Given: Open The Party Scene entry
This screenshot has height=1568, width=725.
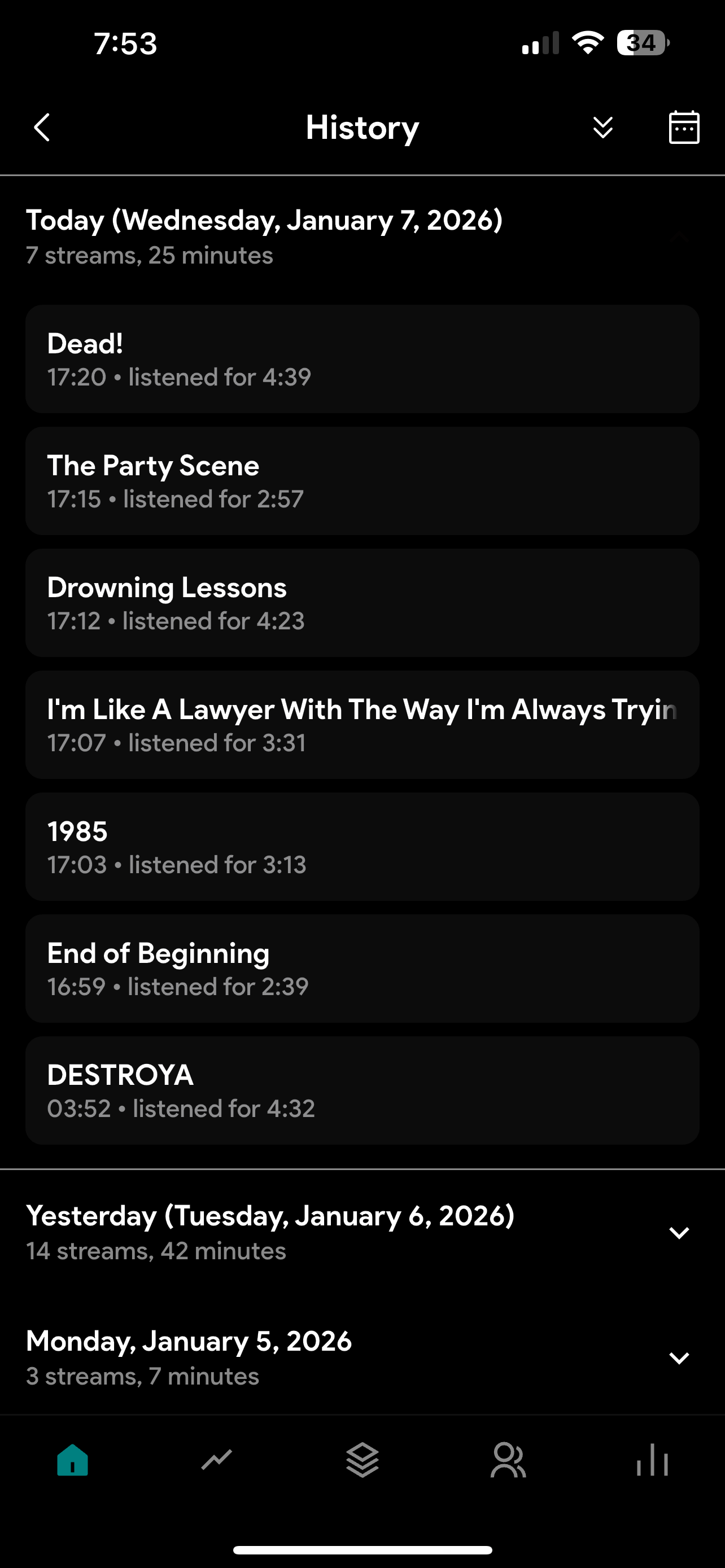Looking at the screenshot, I should coord(362,481).
